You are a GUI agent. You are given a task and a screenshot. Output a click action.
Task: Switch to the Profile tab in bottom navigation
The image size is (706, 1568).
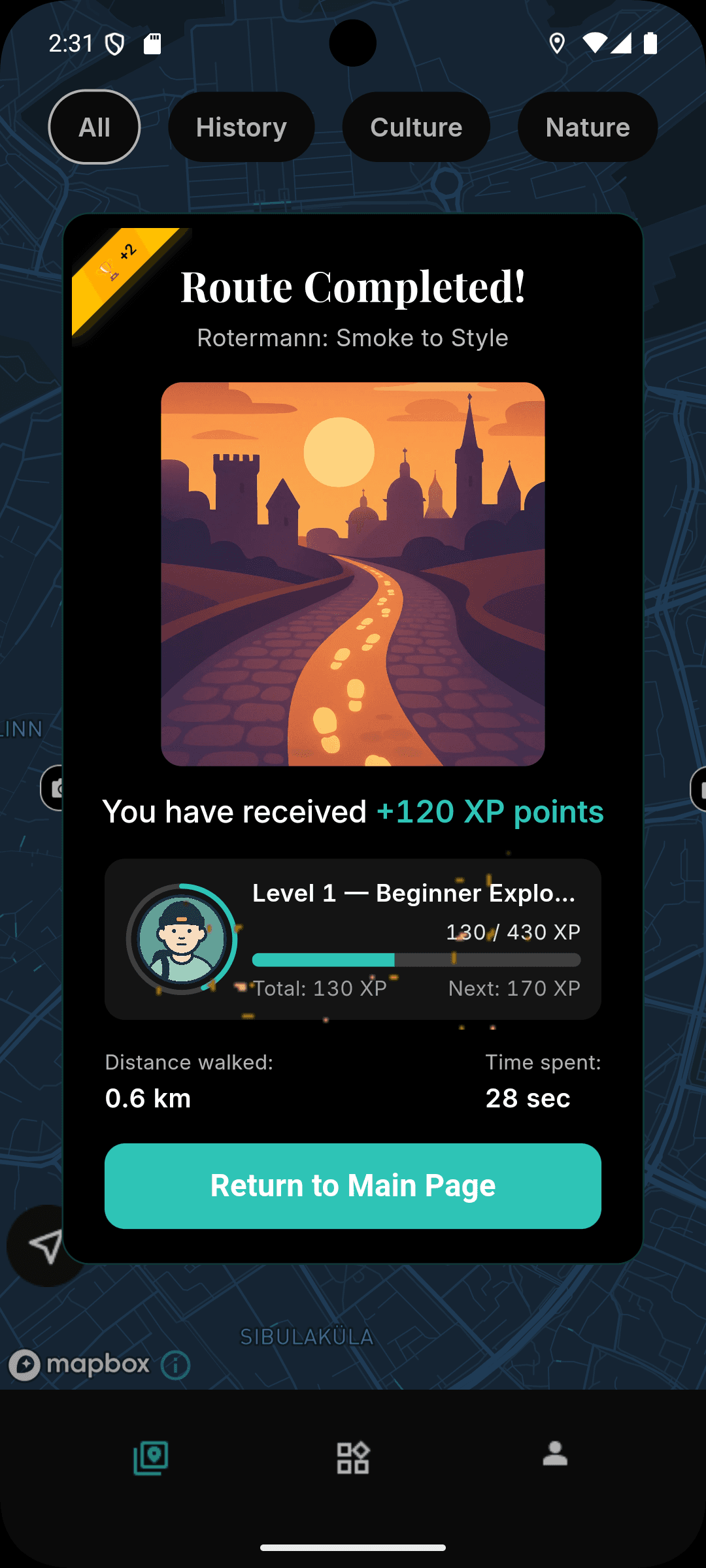pos(555,1456)
